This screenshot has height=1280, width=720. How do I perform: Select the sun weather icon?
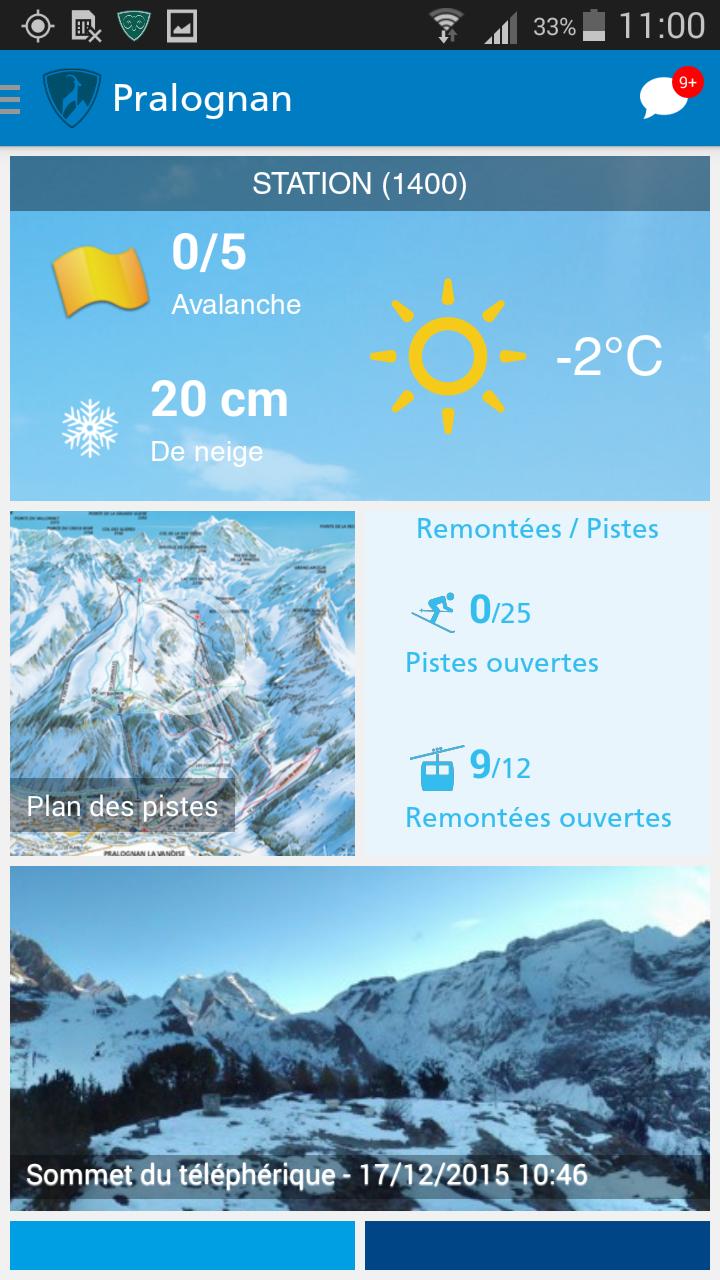(446, 355)
